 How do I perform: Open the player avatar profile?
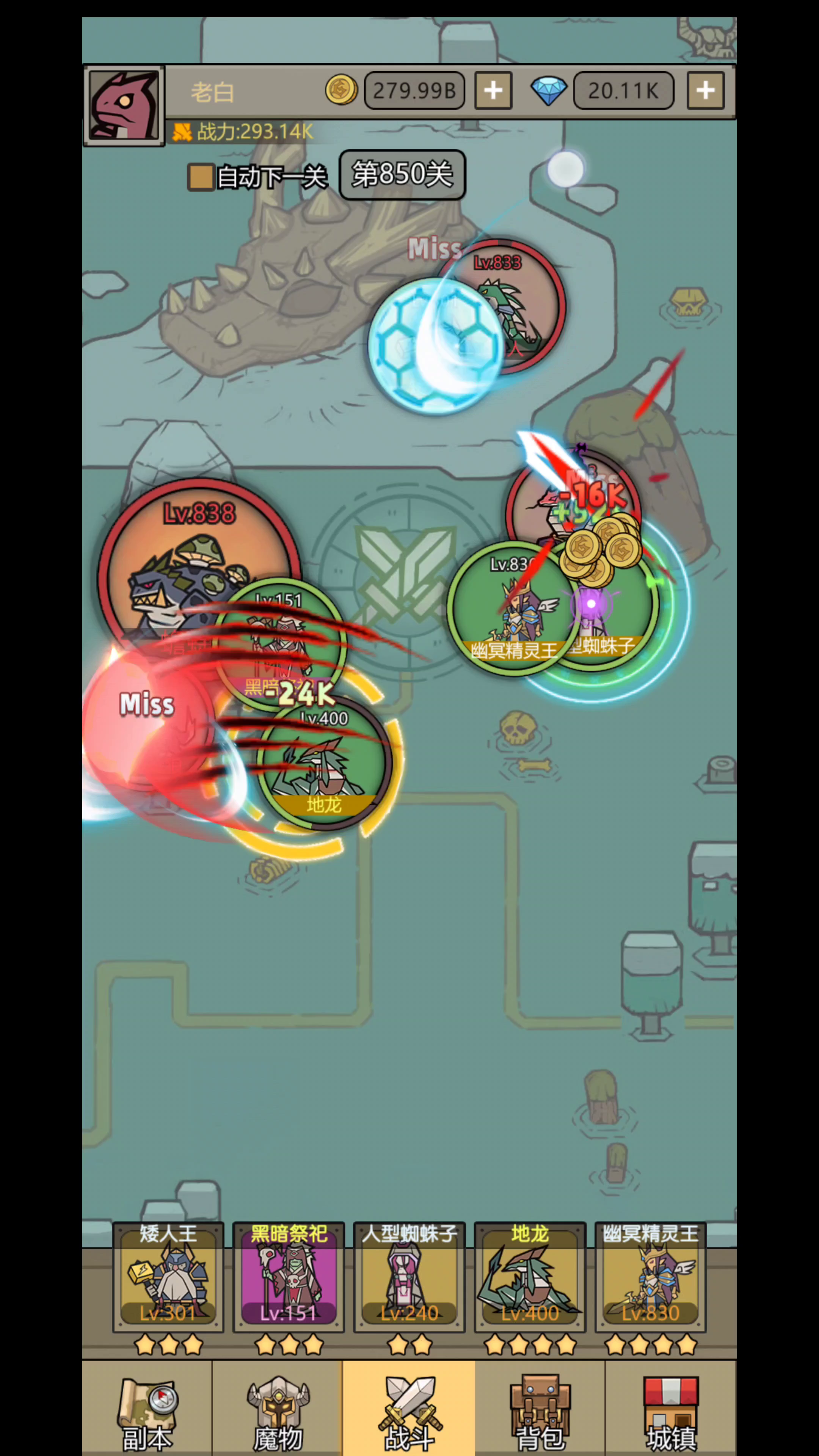tap(124, 106)
